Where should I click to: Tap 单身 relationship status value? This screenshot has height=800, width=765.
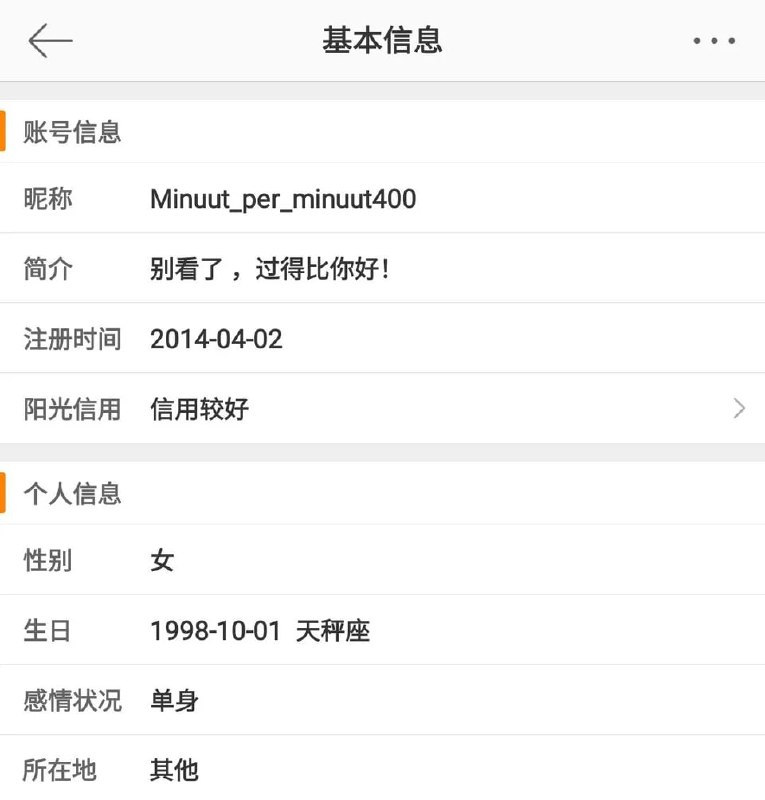click(x=175, y=701)
